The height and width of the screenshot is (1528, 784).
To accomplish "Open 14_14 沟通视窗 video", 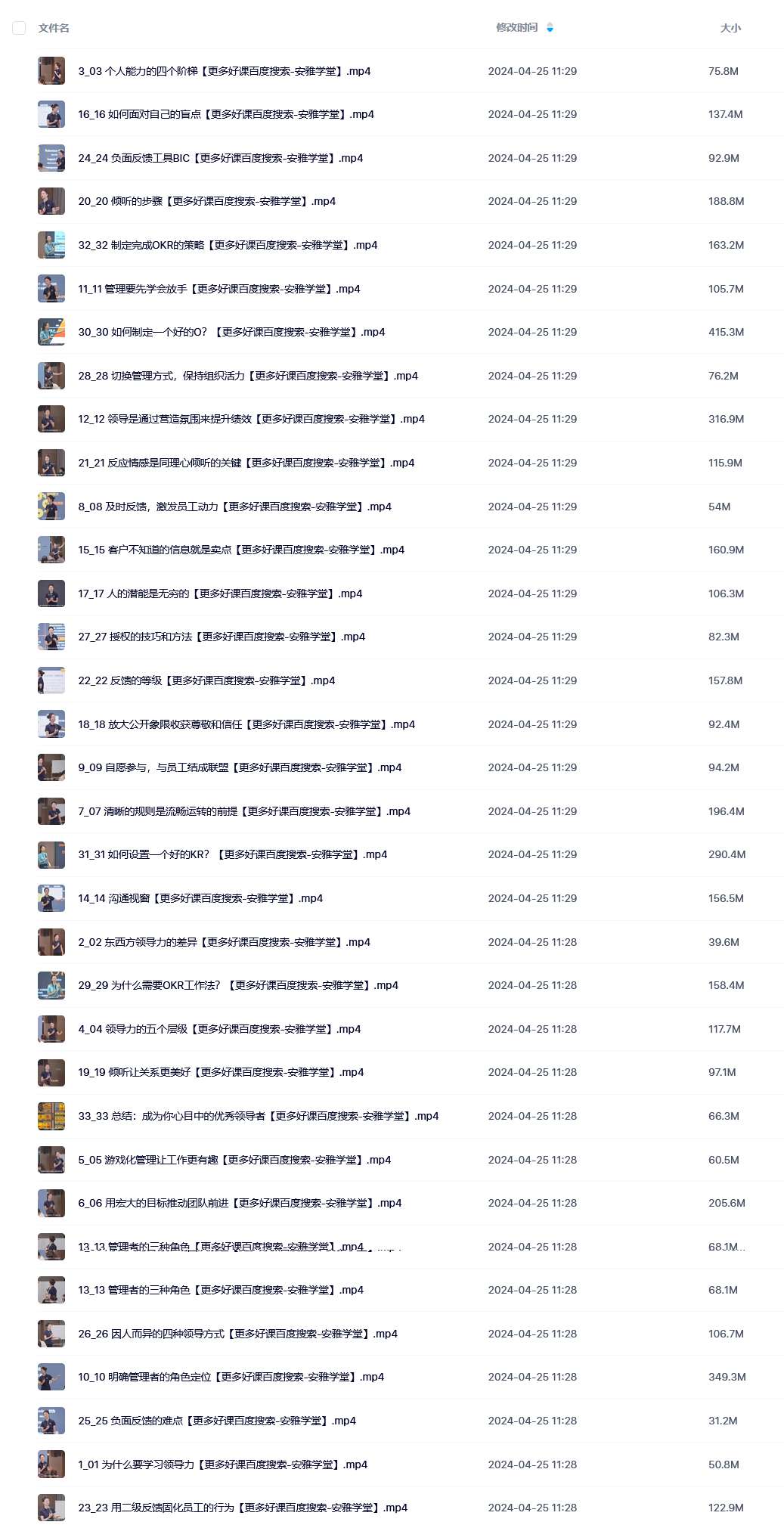I will [x=200, y=898].
